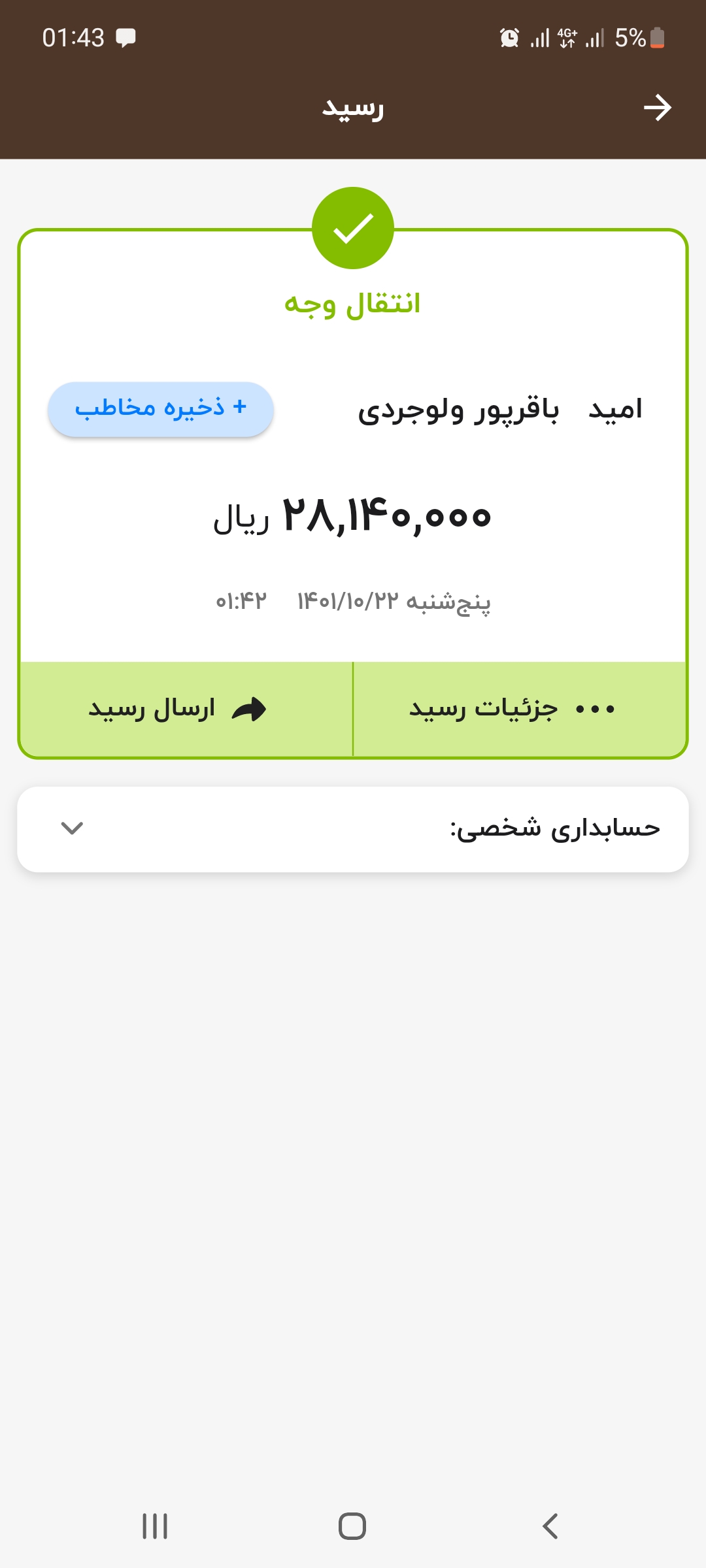Viewport: 706px width, 1568px height.
Task: Go to the system home screen
Action: pos(352,1526)
